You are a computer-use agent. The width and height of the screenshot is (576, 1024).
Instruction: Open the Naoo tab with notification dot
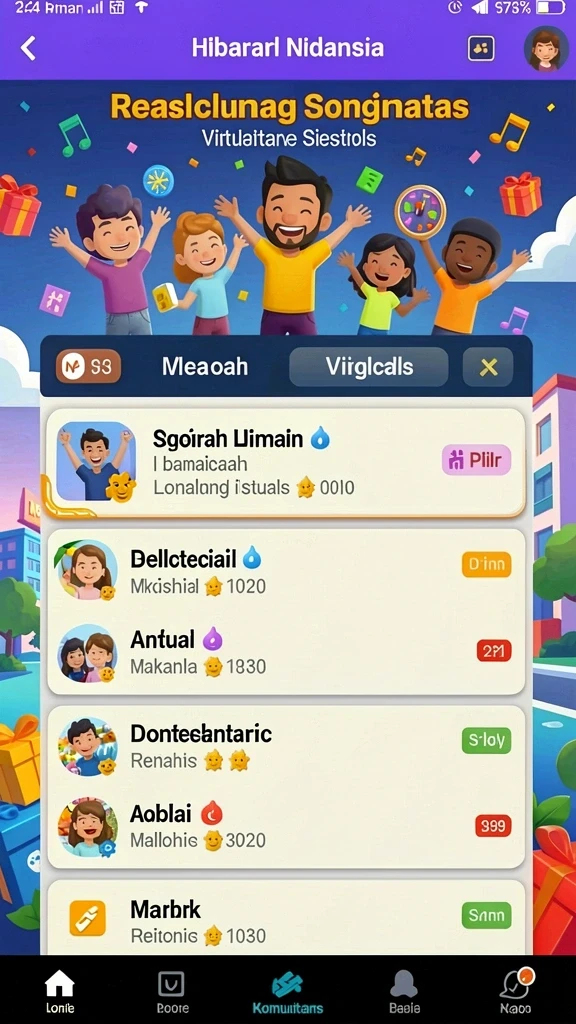[515, 991]
